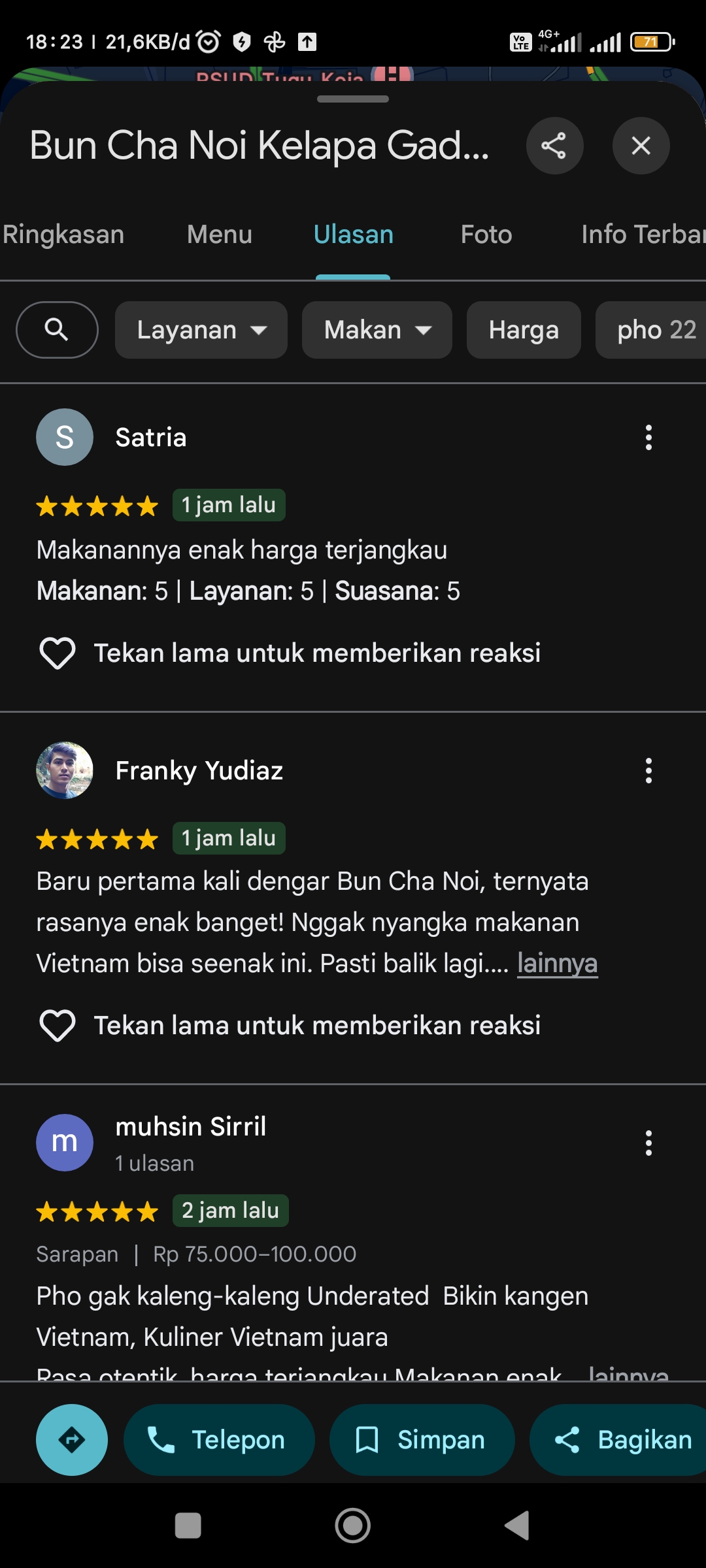
Task: Search within reviews using magnifier chip
Action: pos(57,330)
